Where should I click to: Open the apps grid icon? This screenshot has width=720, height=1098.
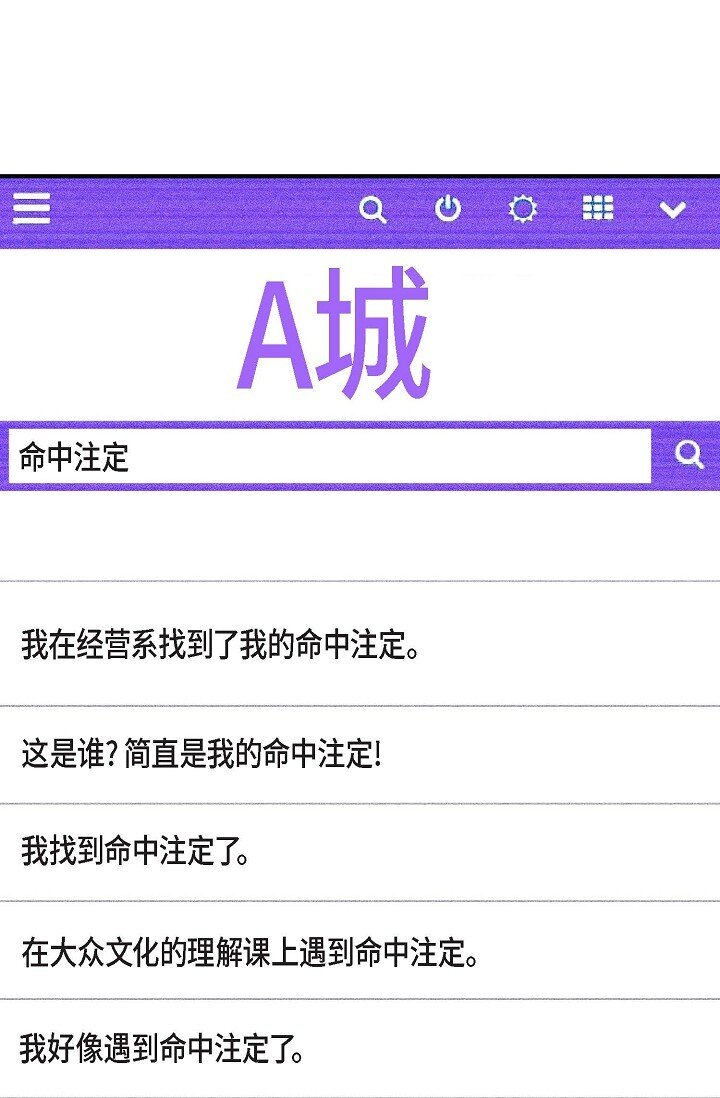[x=597, y=208]
